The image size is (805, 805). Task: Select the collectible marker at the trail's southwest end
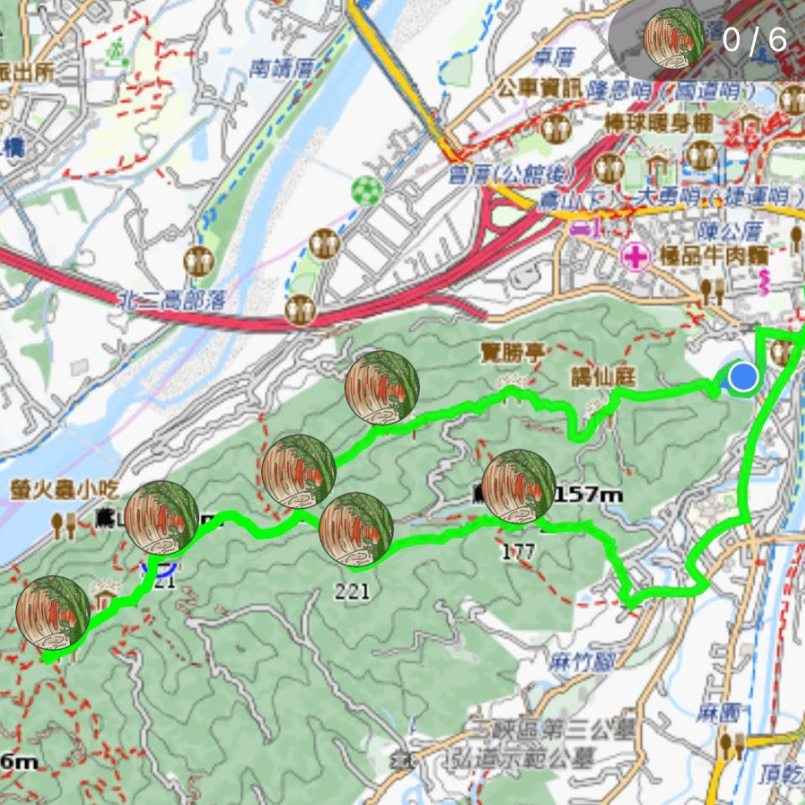click(54, 613)
